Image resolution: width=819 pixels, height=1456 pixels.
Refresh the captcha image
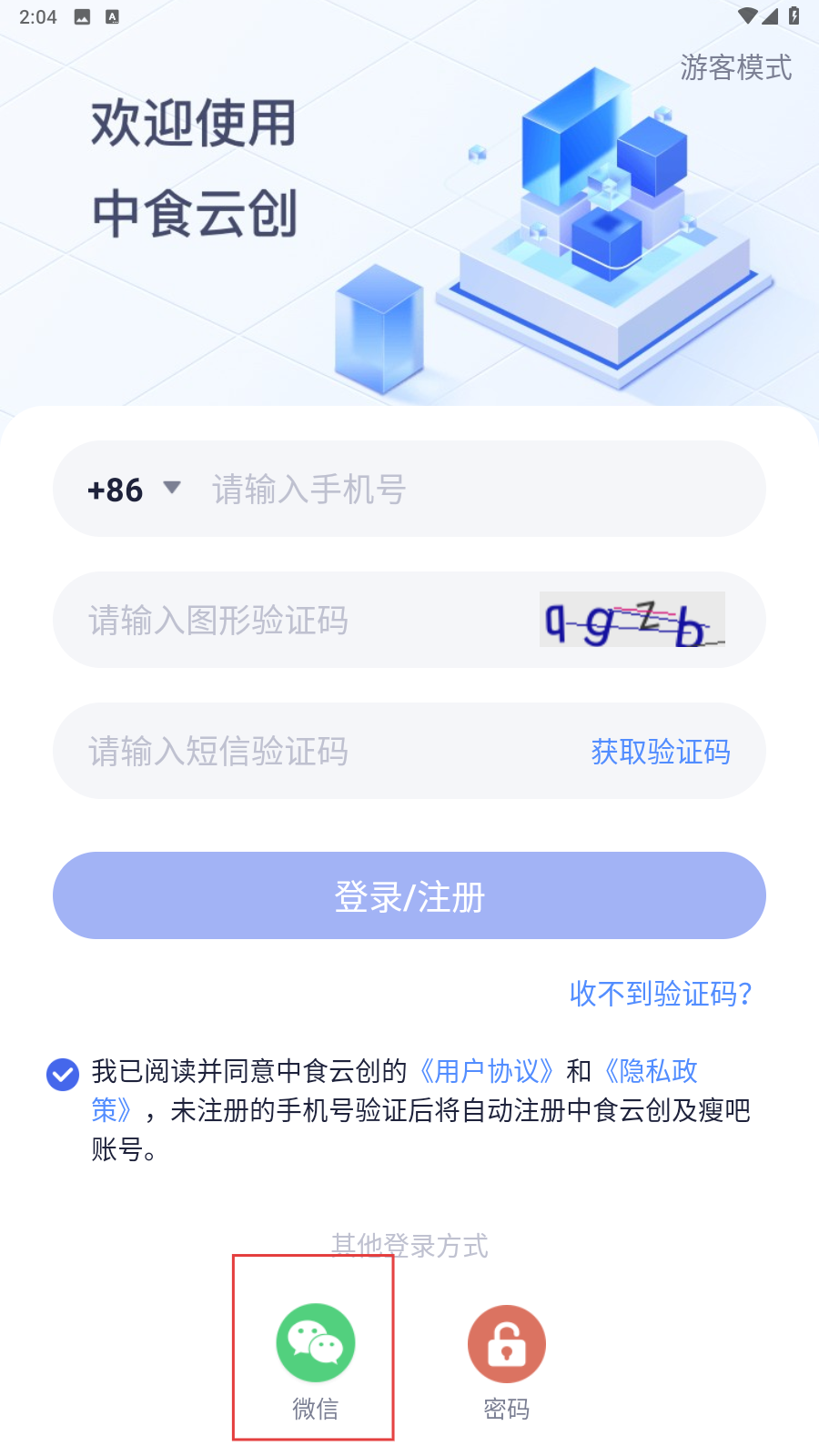pyautogui.click(x=632, y=621)
